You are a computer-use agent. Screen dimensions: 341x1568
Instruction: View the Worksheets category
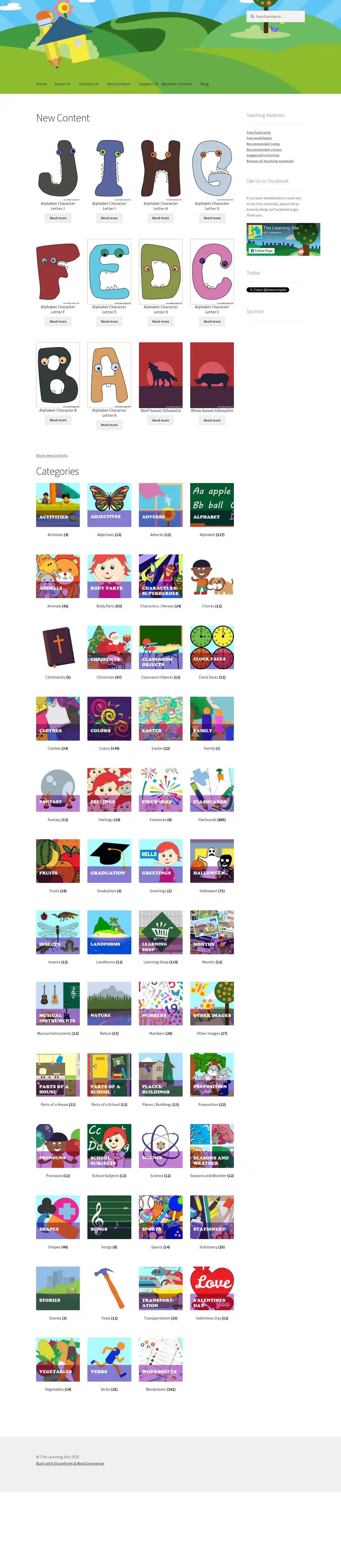click(x=160, y=1359)
